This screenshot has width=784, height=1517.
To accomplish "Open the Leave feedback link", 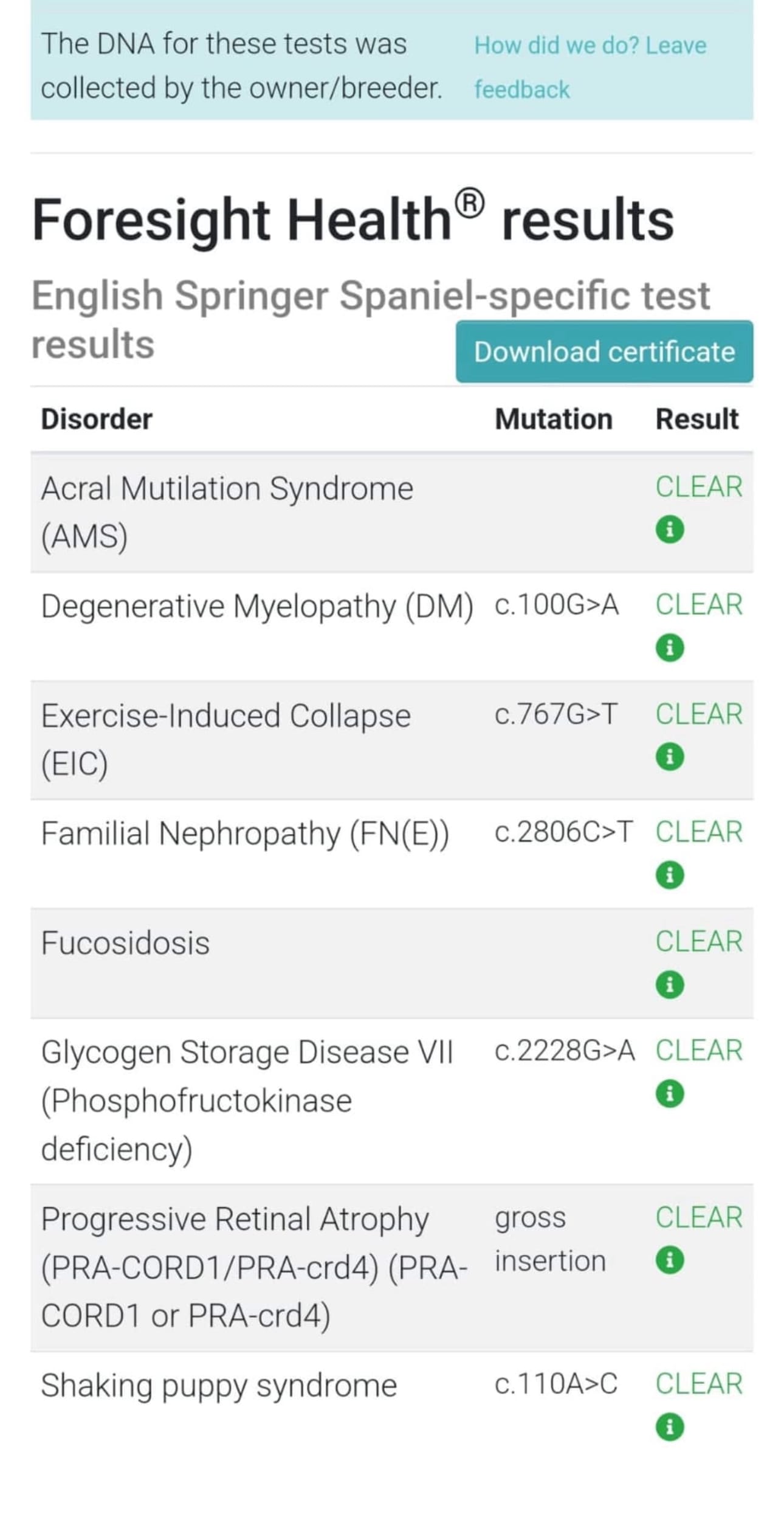I will click(590, 67).
